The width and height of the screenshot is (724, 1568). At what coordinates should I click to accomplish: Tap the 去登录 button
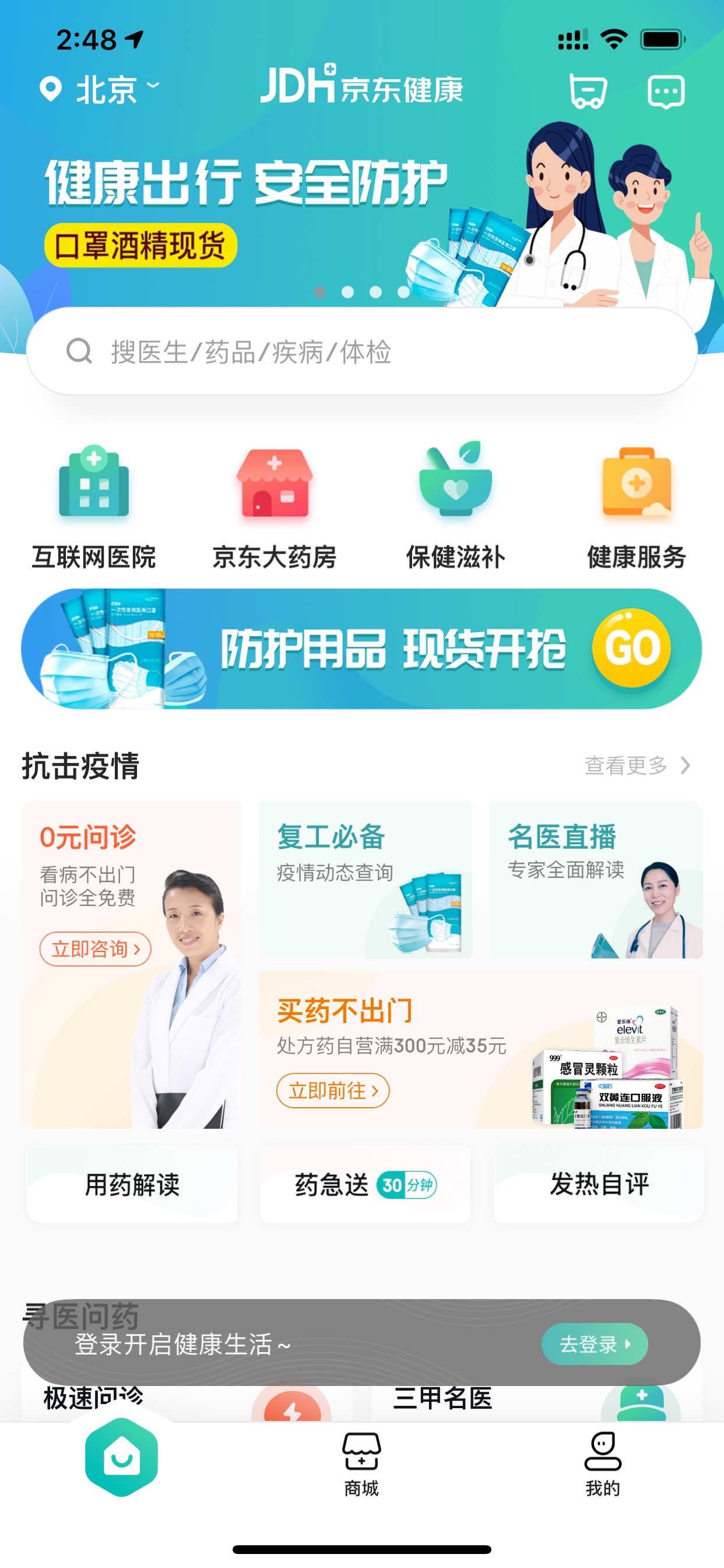(x=594, y=1343)
